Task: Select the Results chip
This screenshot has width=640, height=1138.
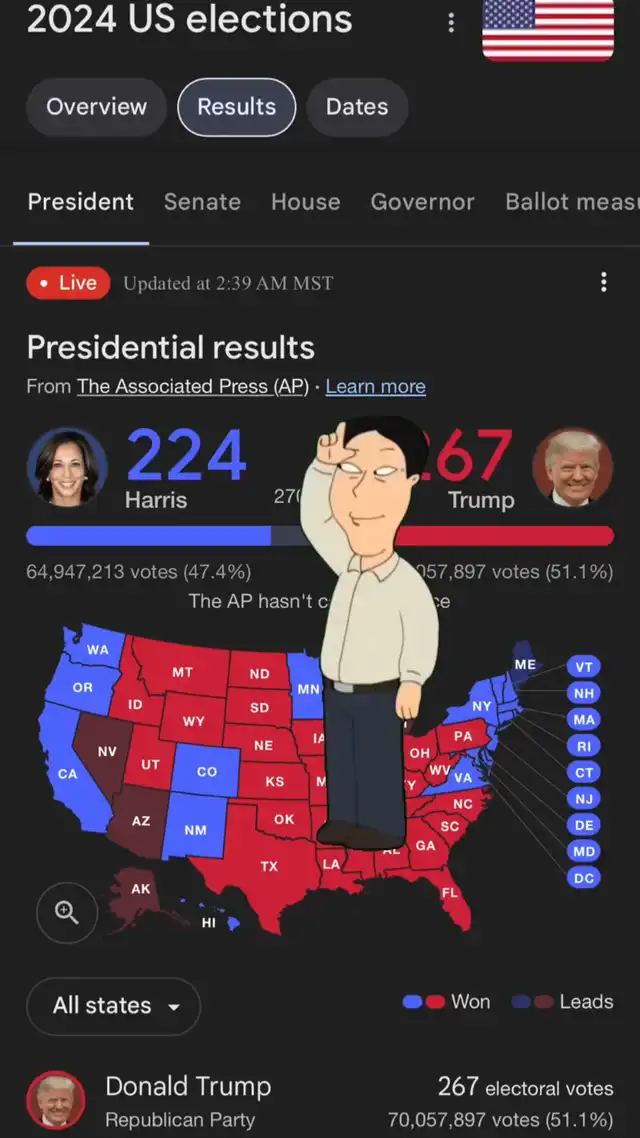Action: 237,107
